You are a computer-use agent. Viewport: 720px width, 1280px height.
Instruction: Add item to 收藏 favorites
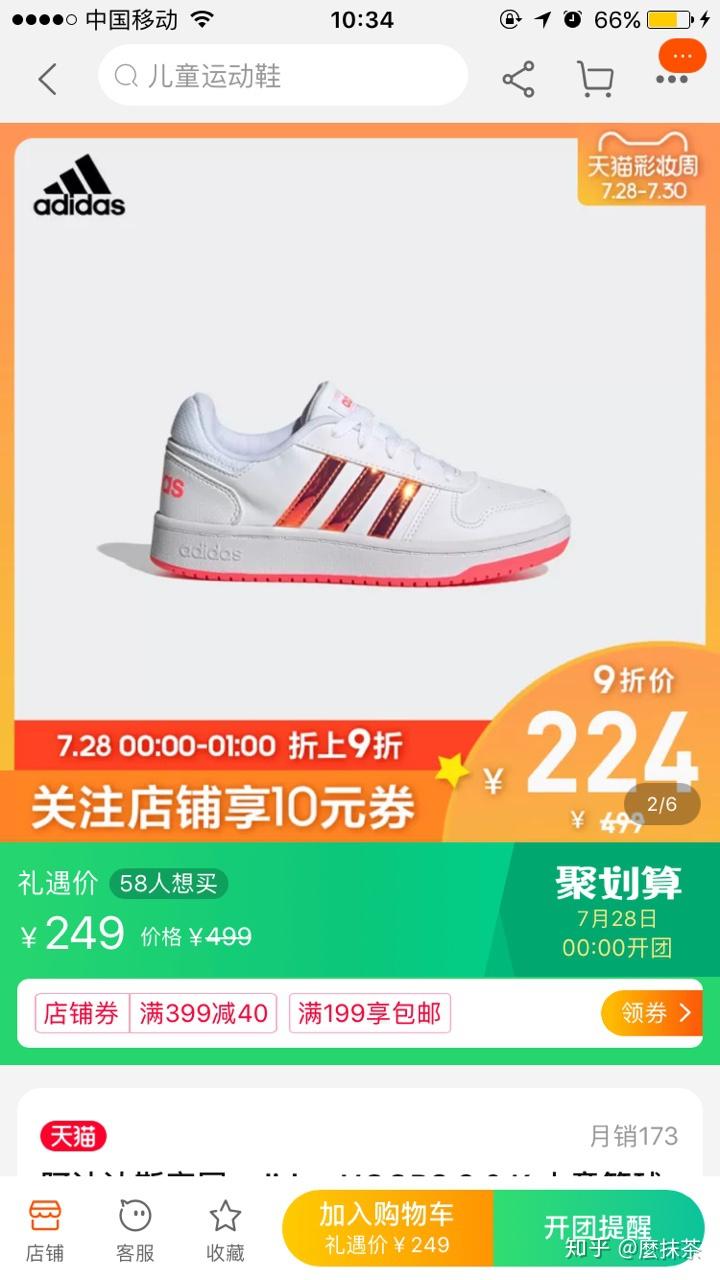click(x=225, y=1229)
